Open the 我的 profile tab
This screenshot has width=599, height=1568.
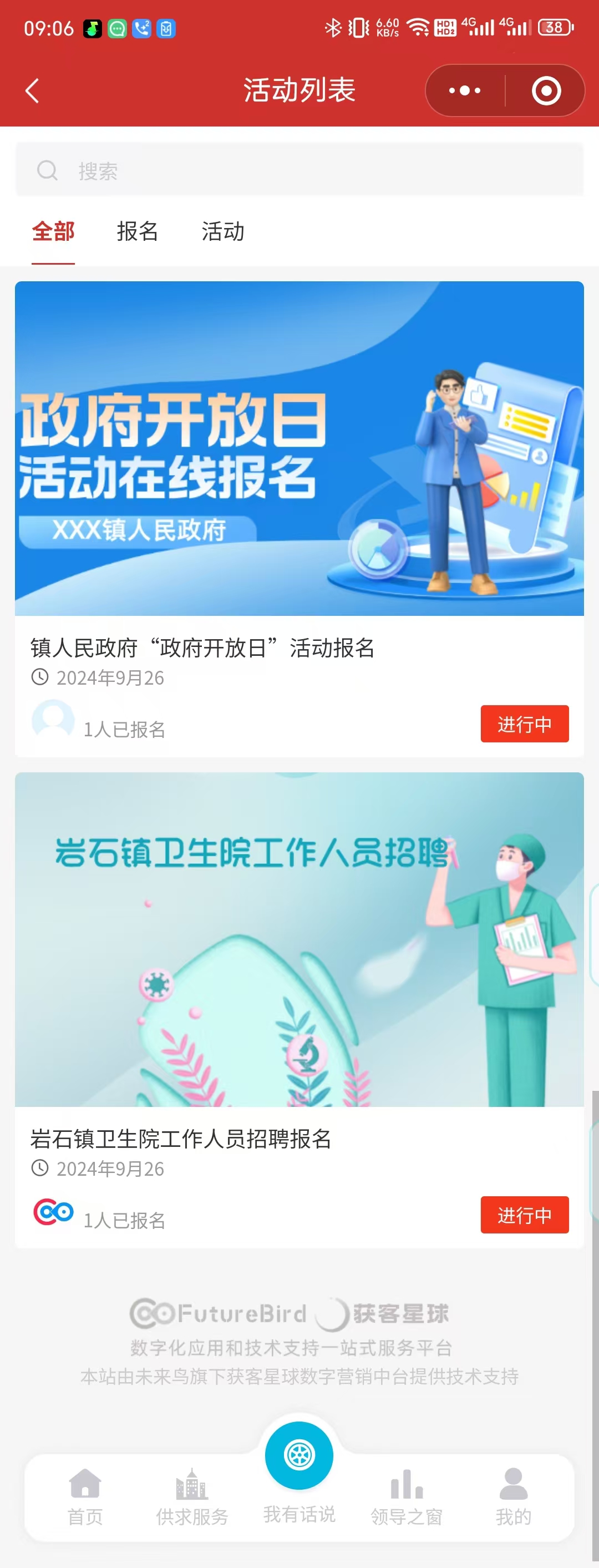[x=513, y=1497]
